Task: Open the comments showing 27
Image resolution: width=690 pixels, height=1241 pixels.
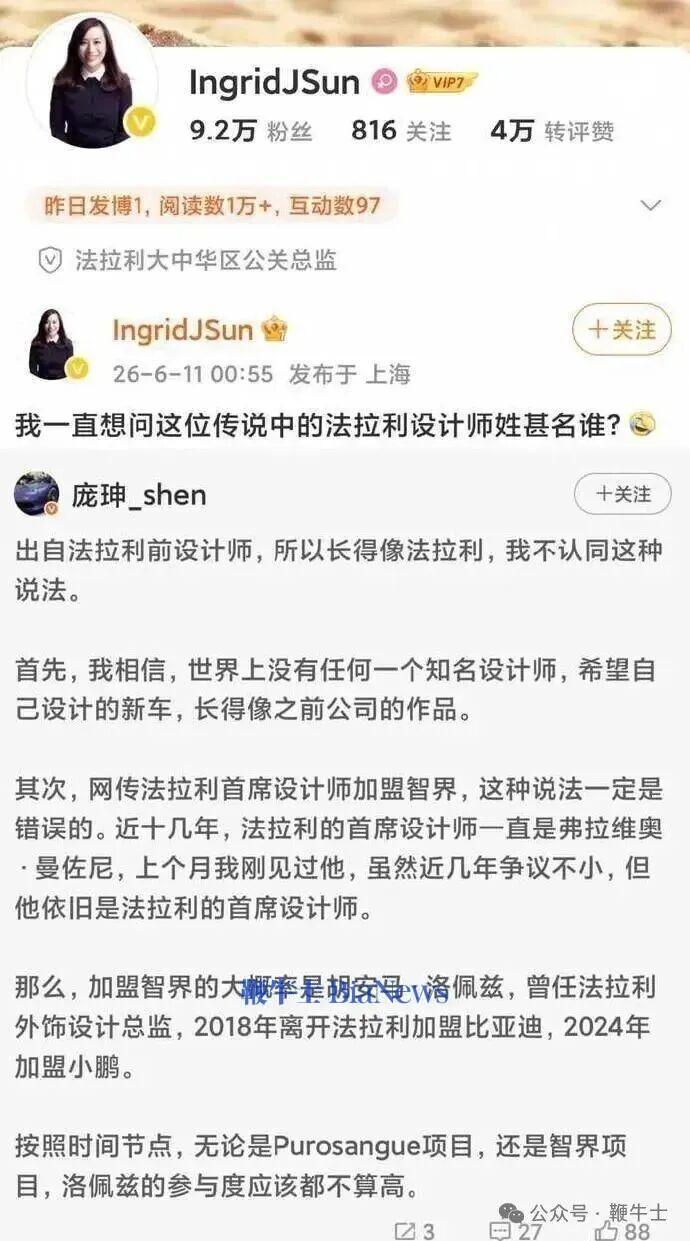Action: [x=515, y=1230]
